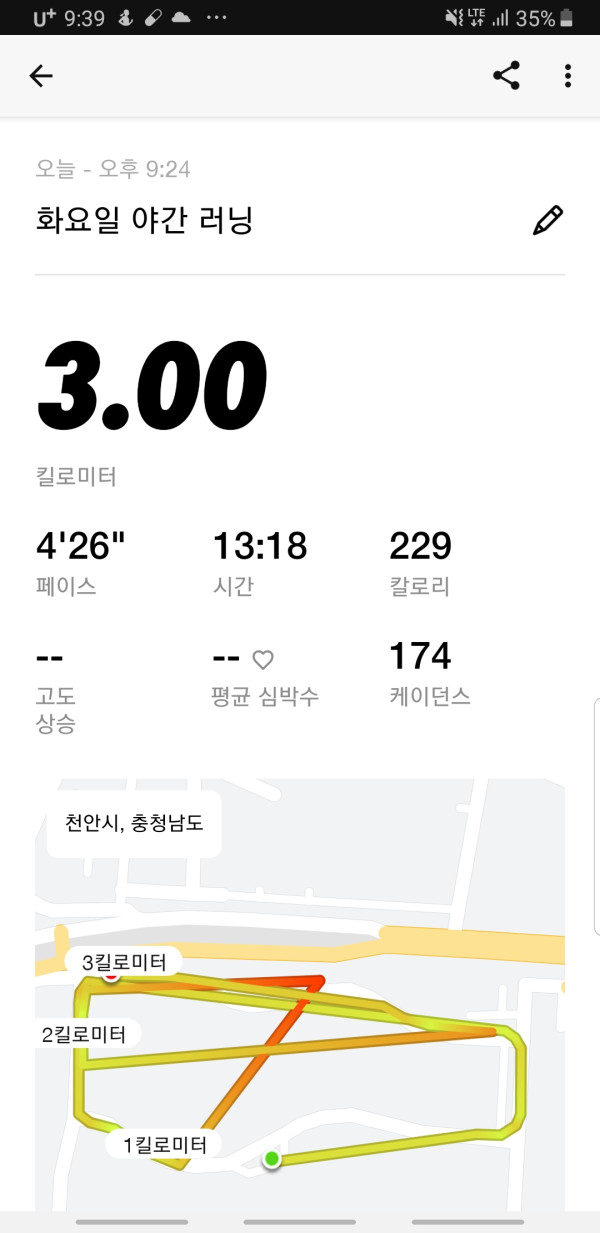This screenshot has height=1233, width=600.
Task: Open the run route map
Action: [300, 995]
